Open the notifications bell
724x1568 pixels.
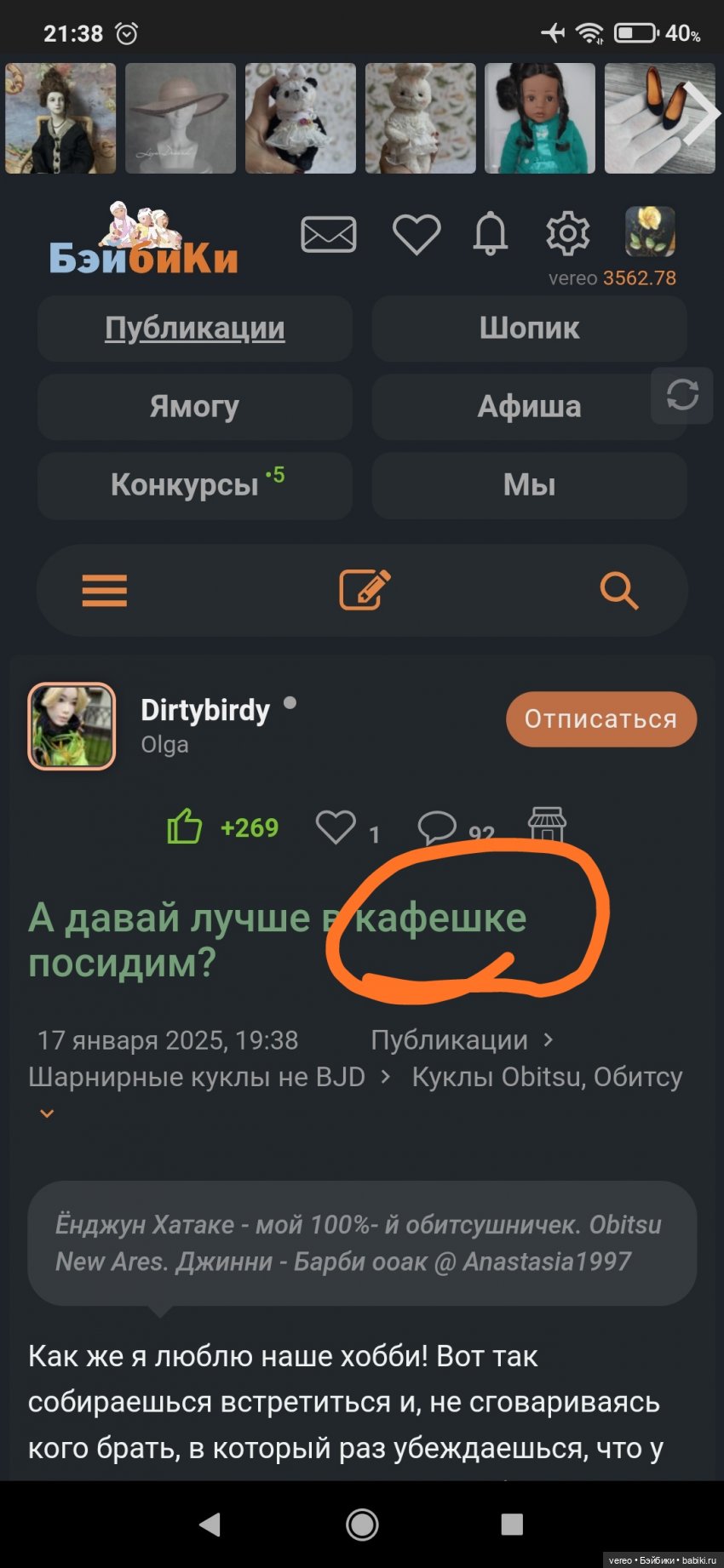(491, 234)
